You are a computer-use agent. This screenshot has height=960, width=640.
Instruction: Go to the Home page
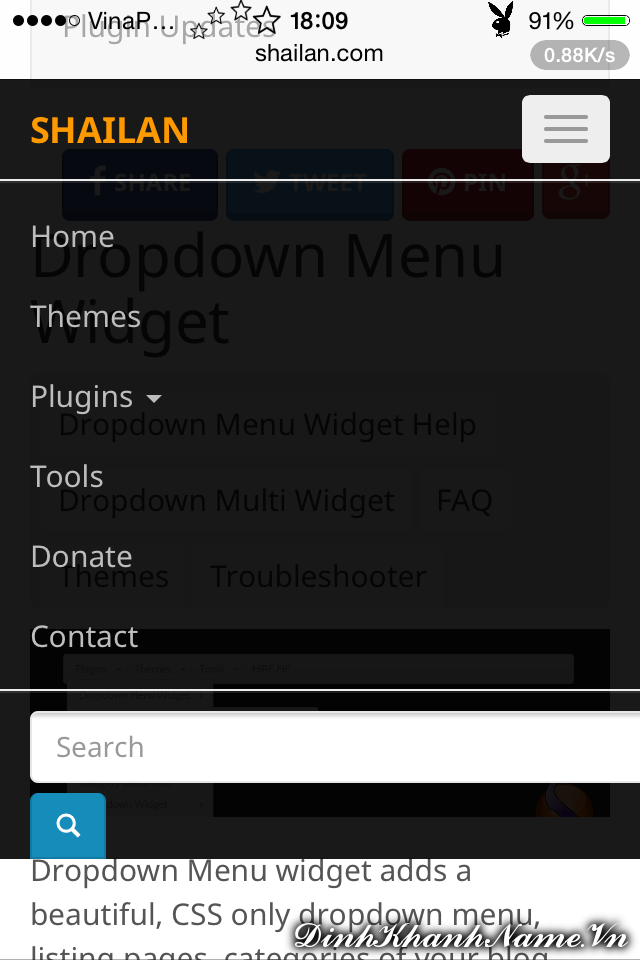pyautogui.click(x=72, y=237)
